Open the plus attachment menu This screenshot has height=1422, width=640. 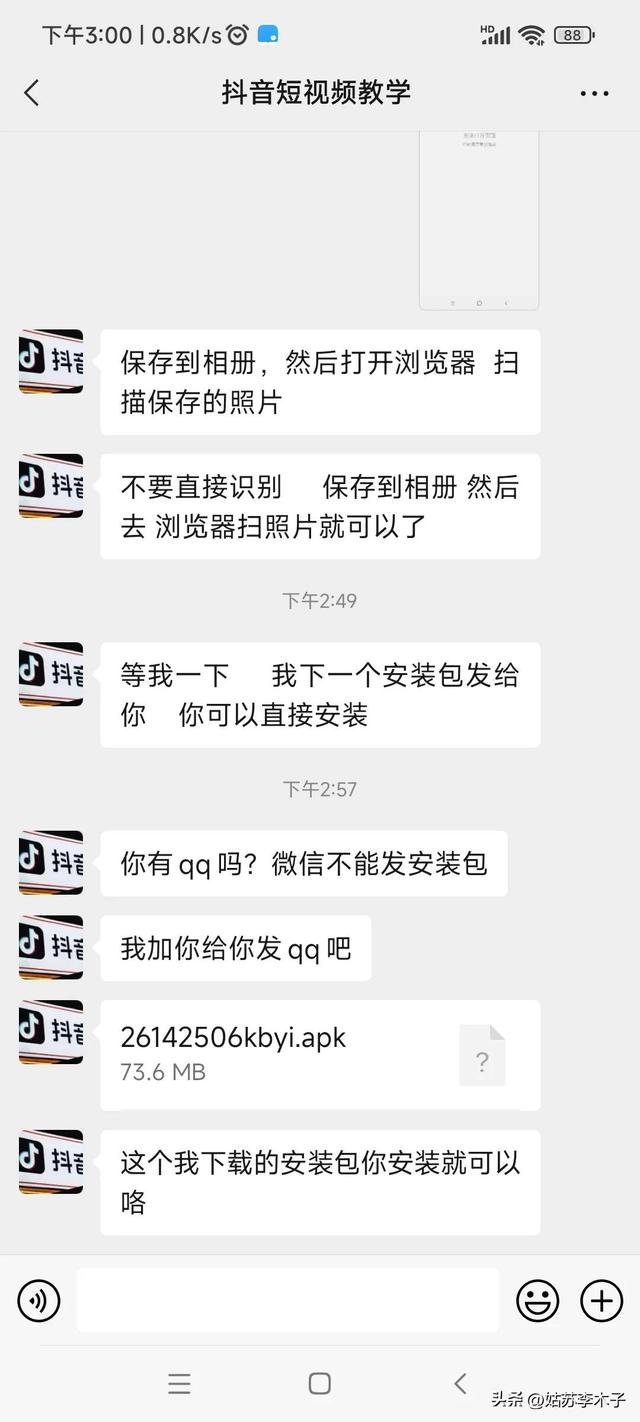601,1301
